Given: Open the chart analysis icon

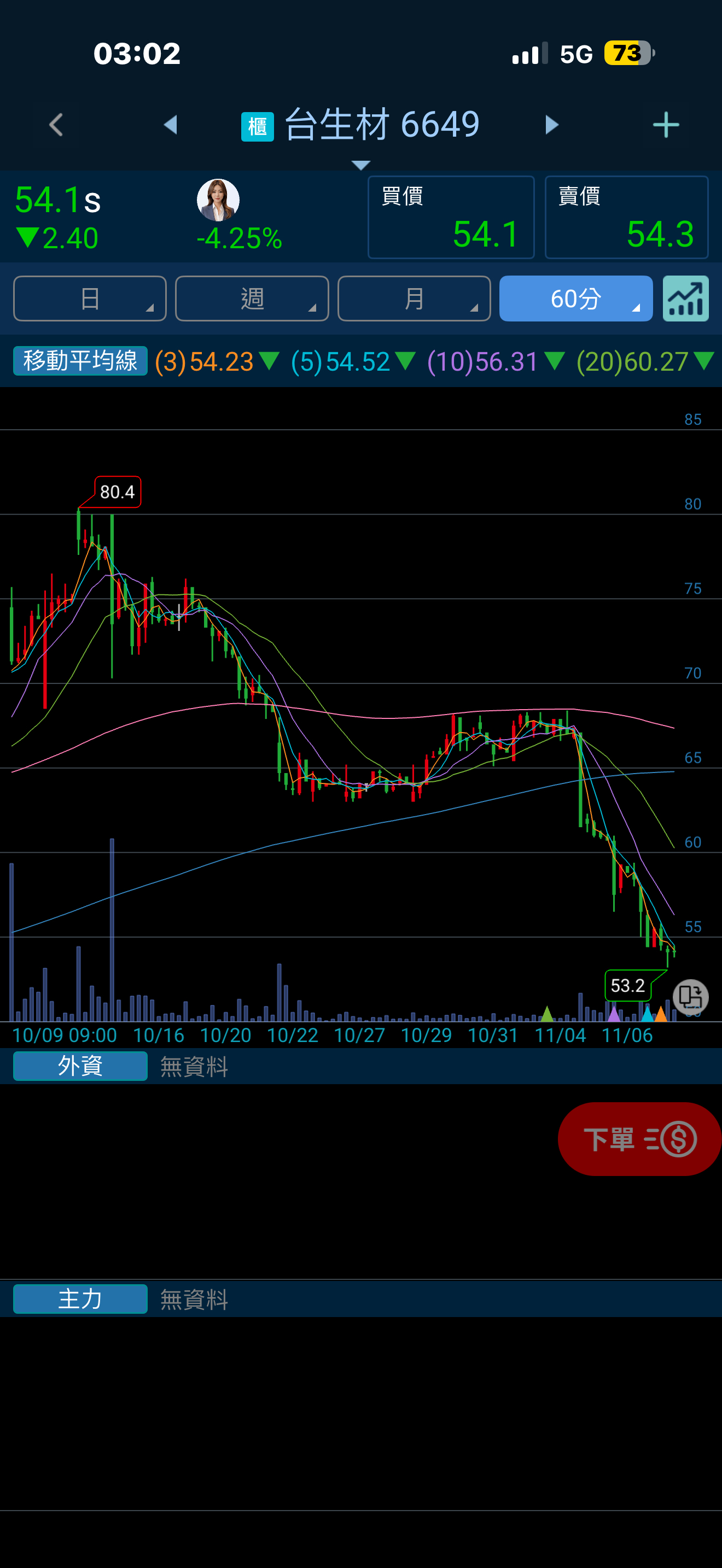Looking at the screenshot, I should pos(685,299).
